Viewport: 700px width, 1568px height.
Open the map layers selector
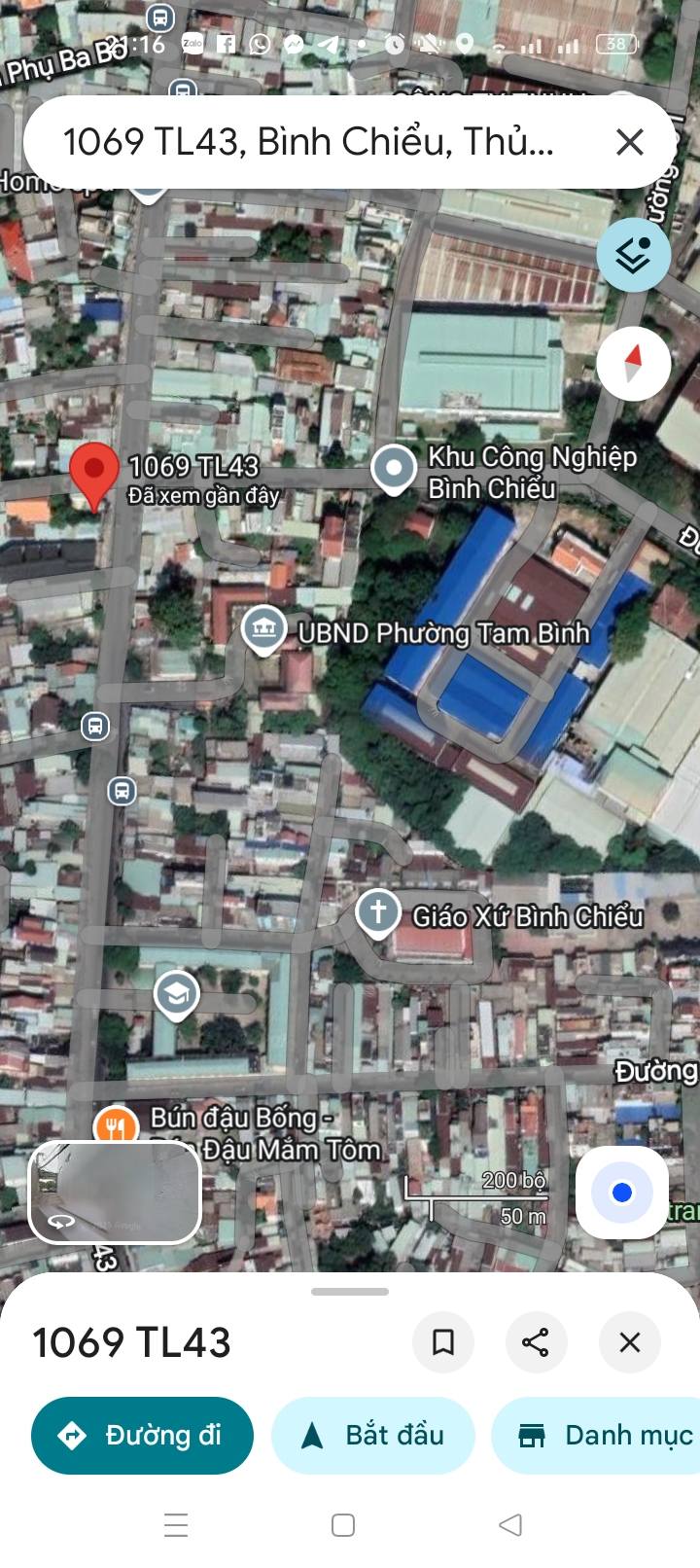[633, 255]
